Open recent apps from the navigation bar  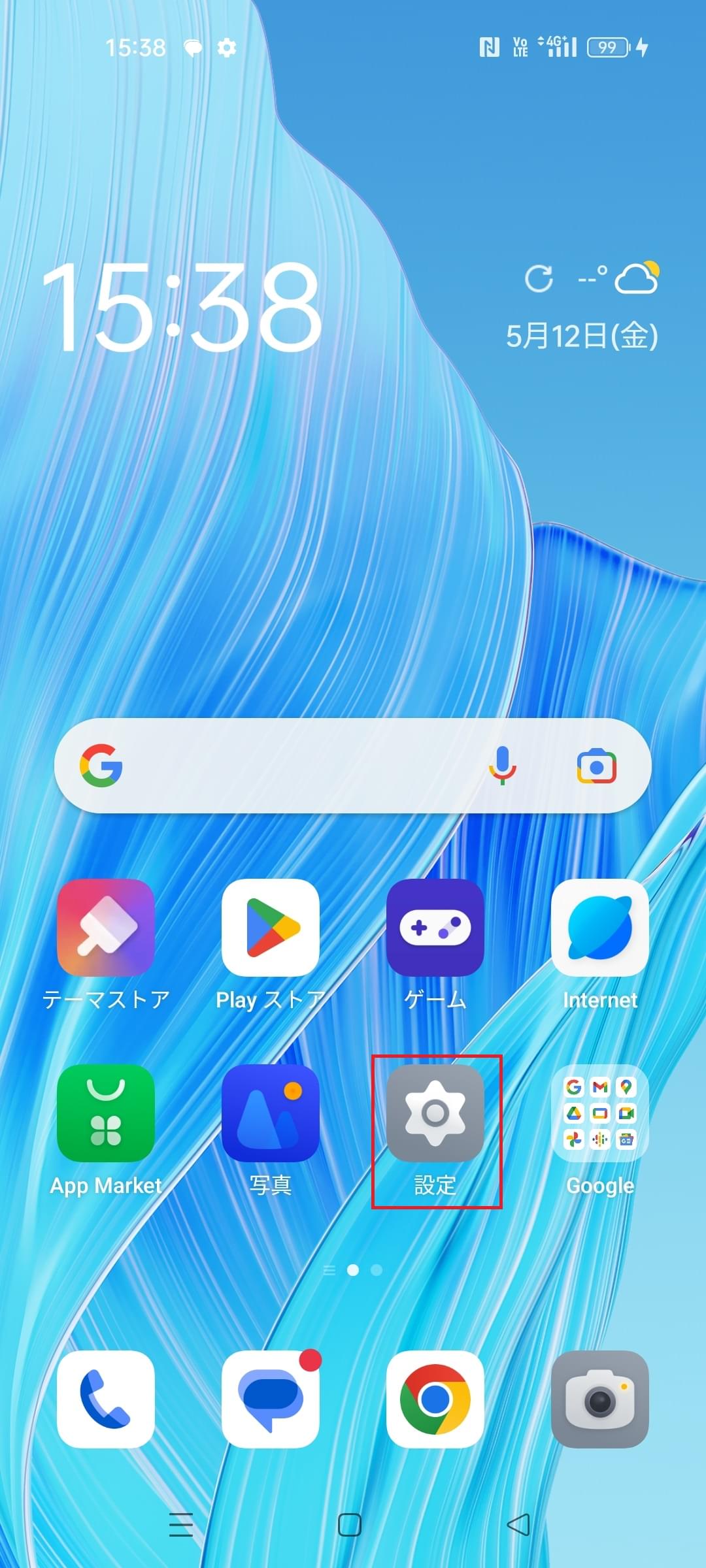click(181, 1525)
